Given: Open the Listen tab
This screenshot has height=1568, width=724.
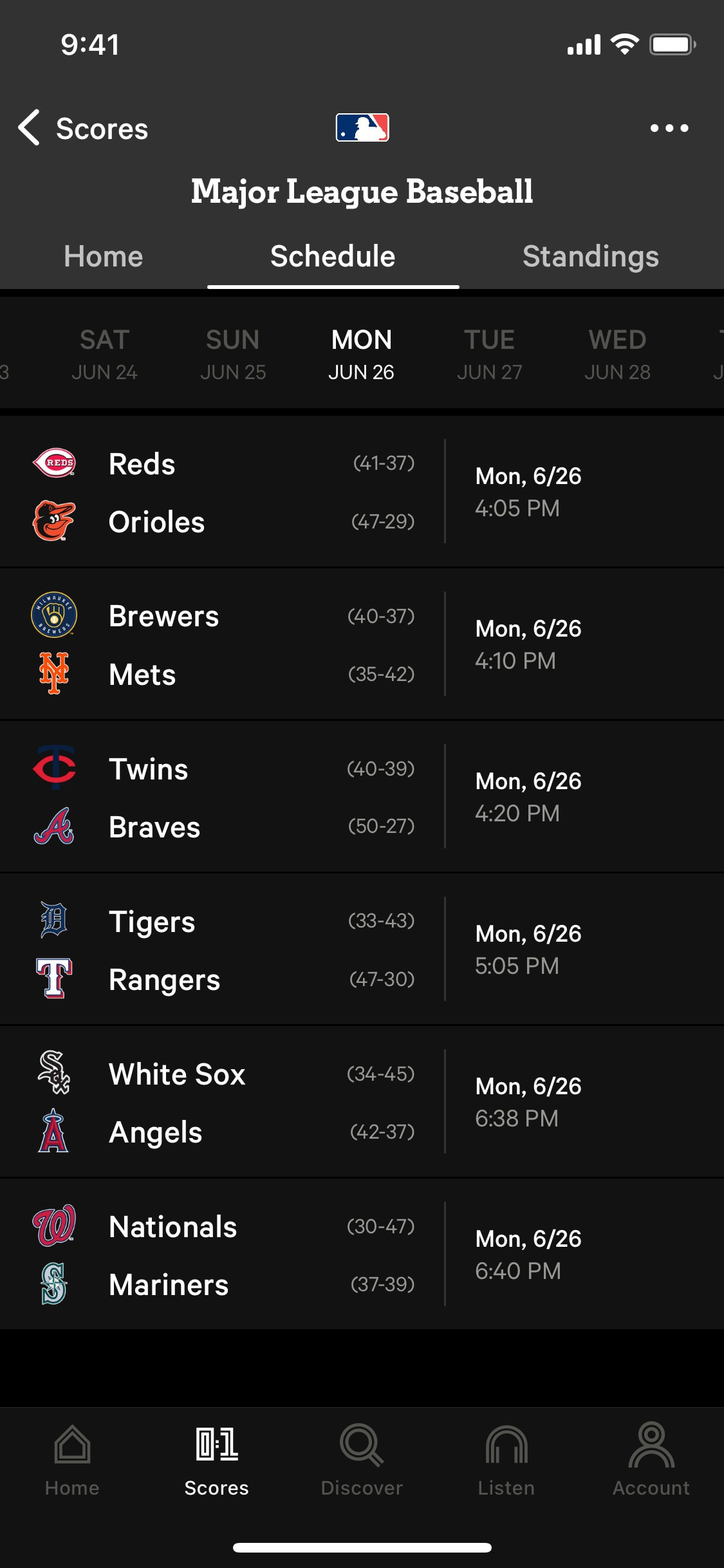Looking at the screenshot, I should pyautogui.click(x=506, y=1460).
